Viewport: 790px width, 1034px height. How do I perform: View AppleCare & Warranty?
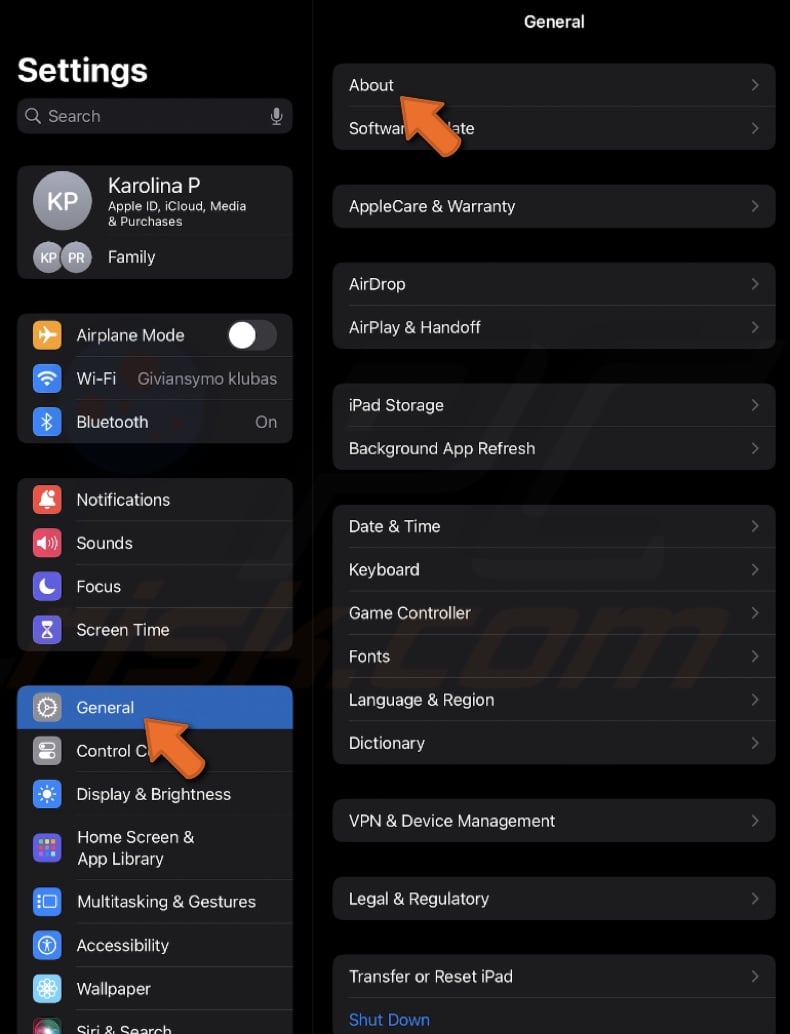coord(553,206)
